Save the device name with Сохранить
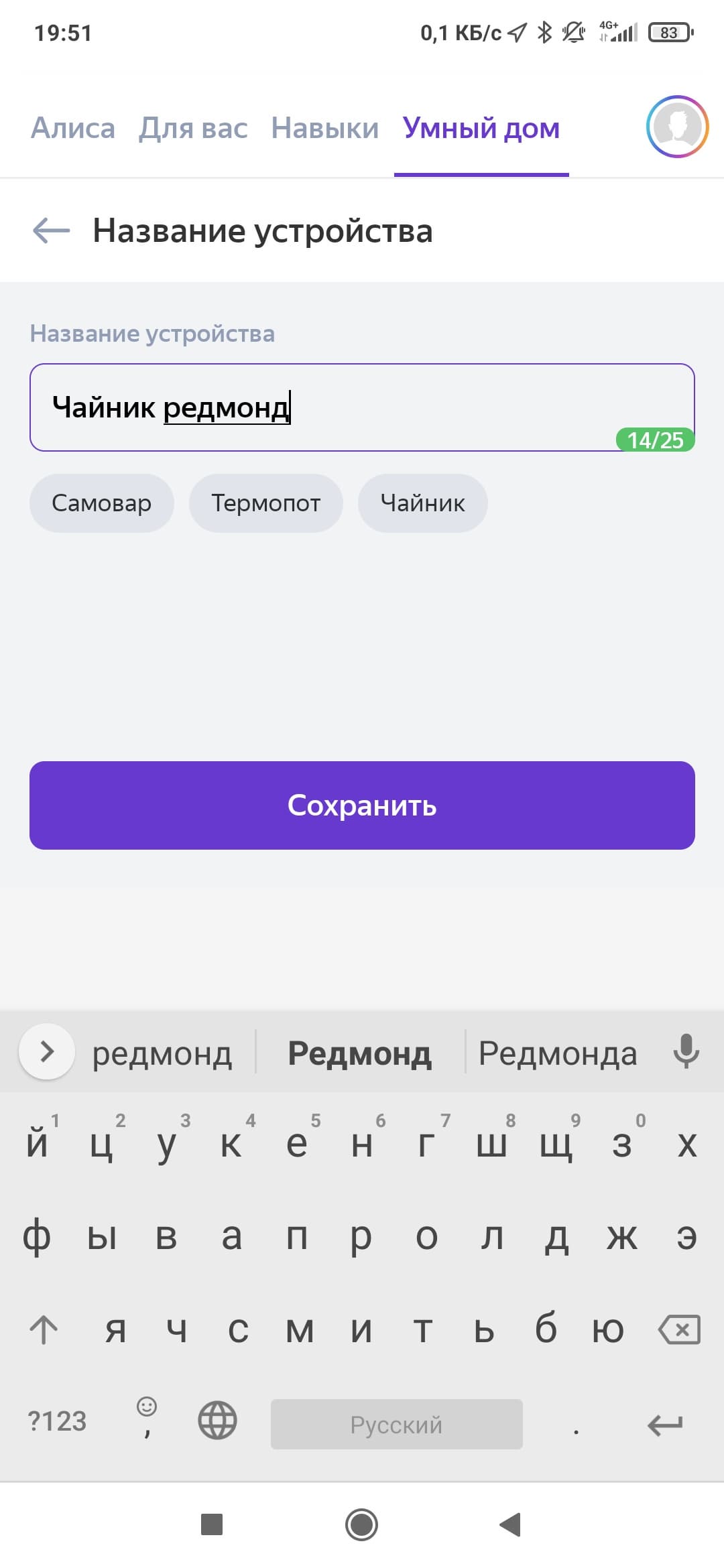724x1568 pixels. [362, 805]
